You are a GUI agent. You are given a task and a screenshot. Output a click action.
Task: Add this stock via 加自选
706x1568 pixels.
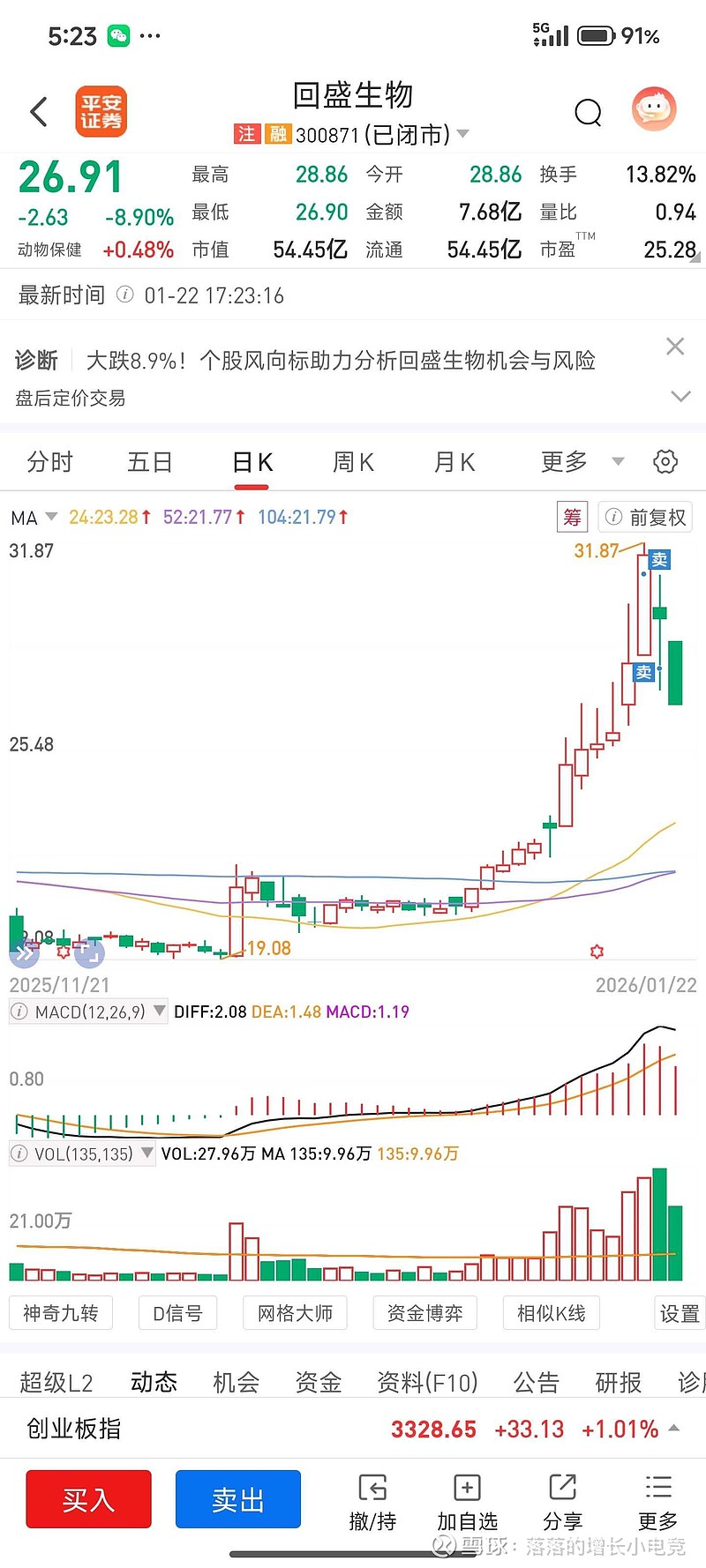coord(467,1501)
